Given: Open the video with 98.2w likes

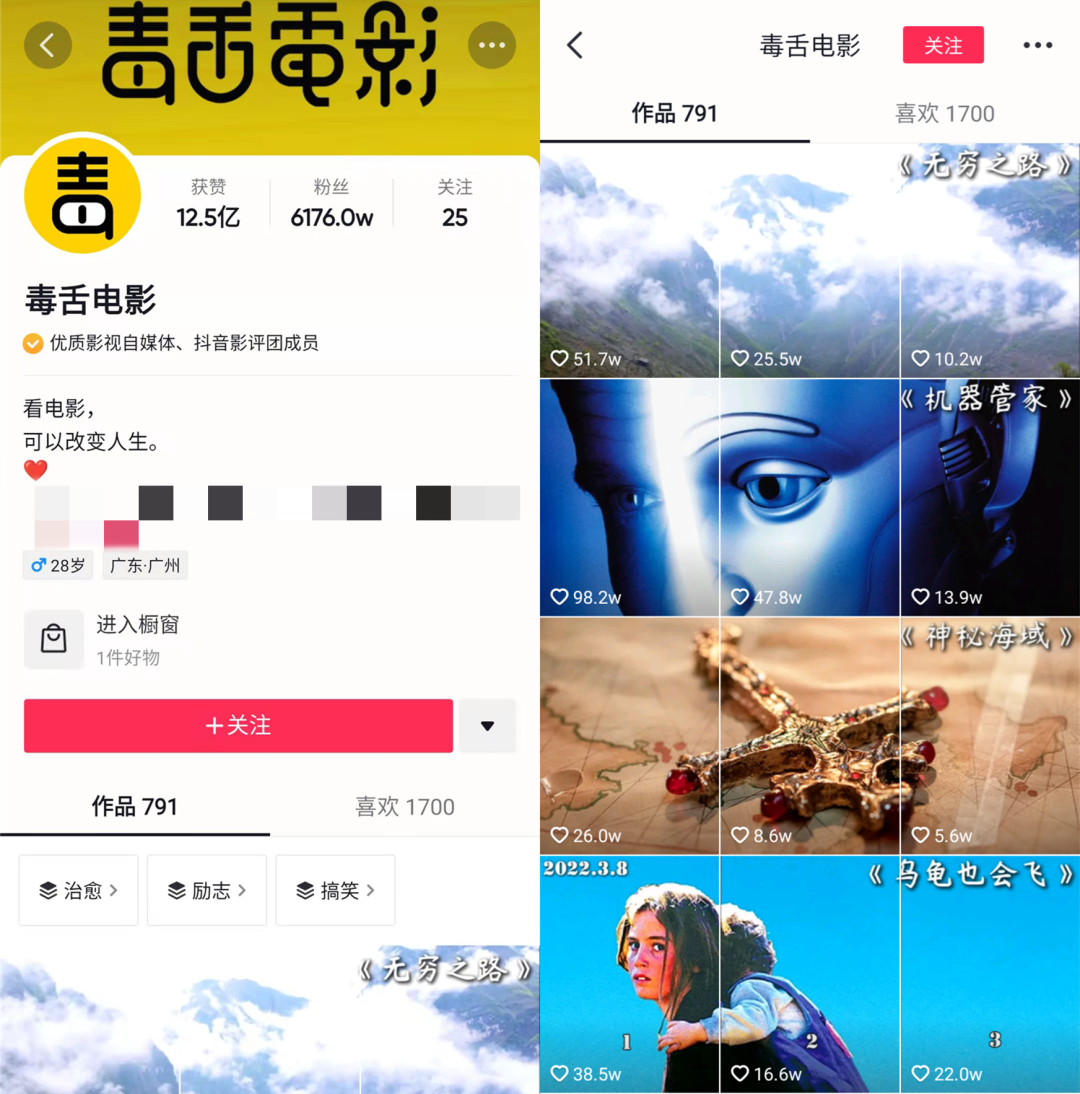Looking at the screenshot, I should (x=629, y=497).
